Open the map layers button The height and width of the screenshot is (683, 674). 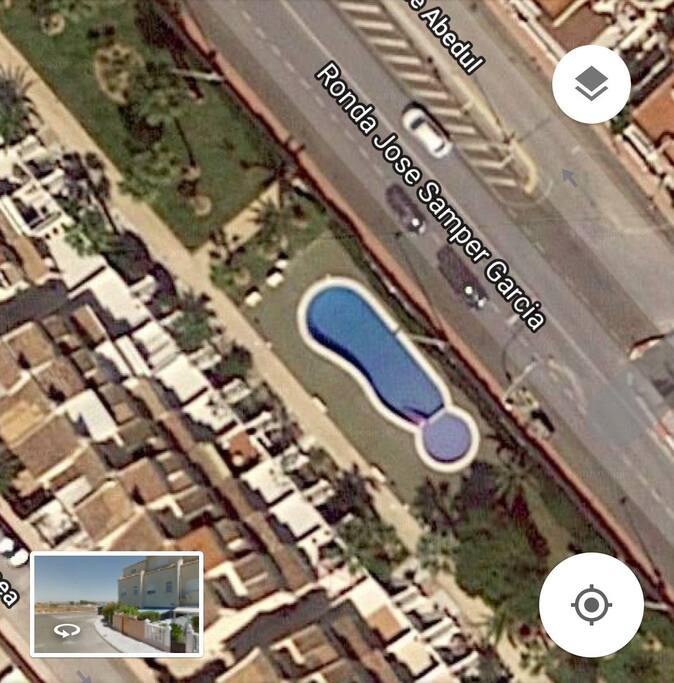point(591,85)
